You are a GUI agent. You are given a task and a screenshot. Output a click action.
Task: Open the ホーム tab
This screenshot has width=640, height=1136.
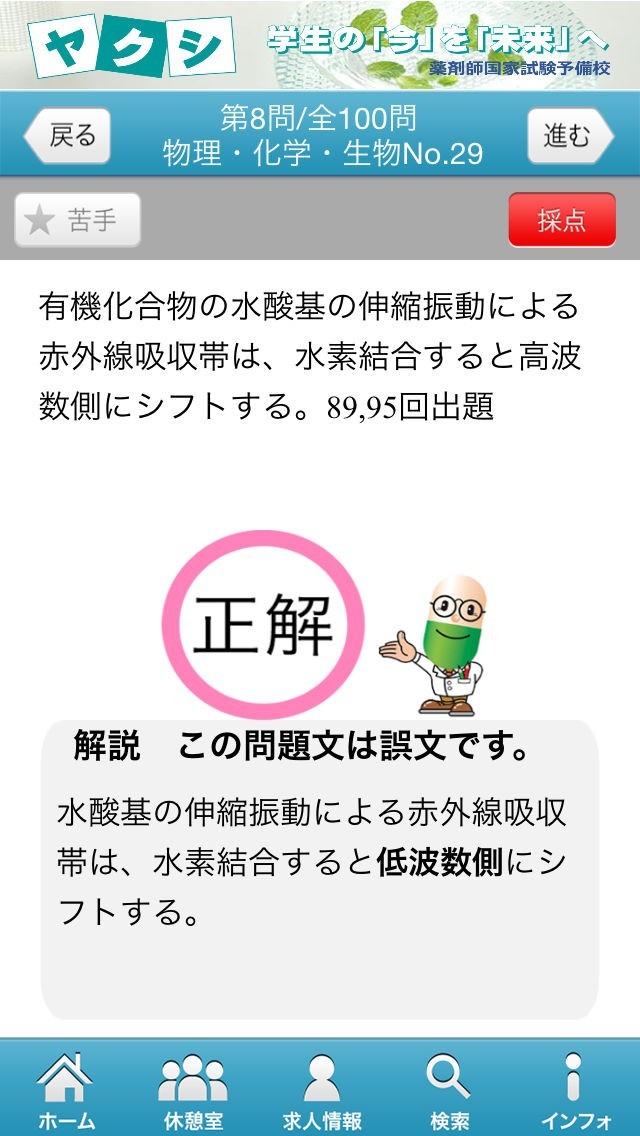(66, 1089)
